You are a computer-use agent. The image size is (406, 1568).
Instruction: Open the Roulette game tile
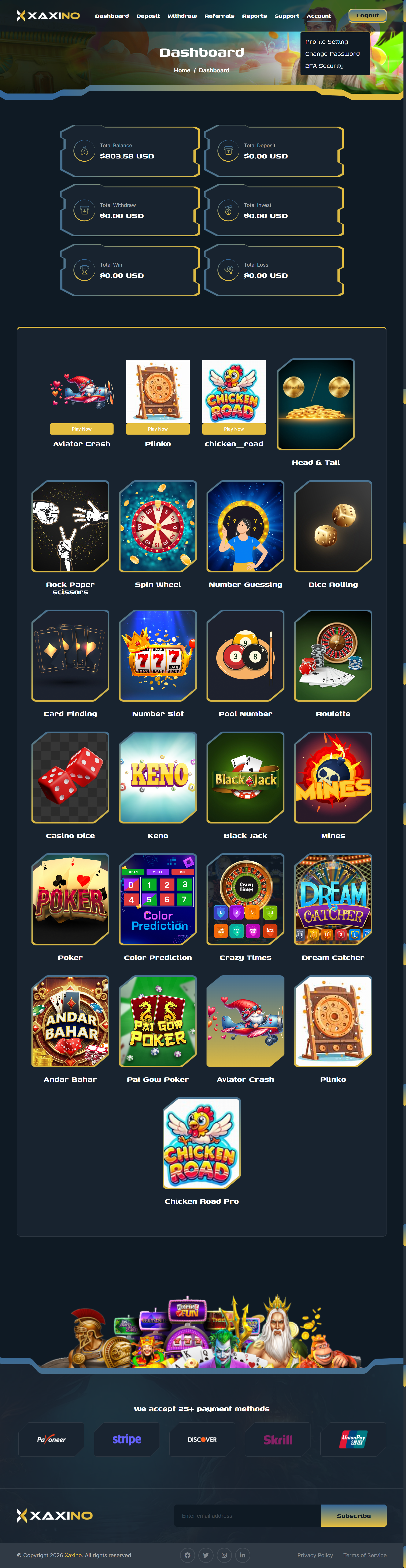click(333, 655)
